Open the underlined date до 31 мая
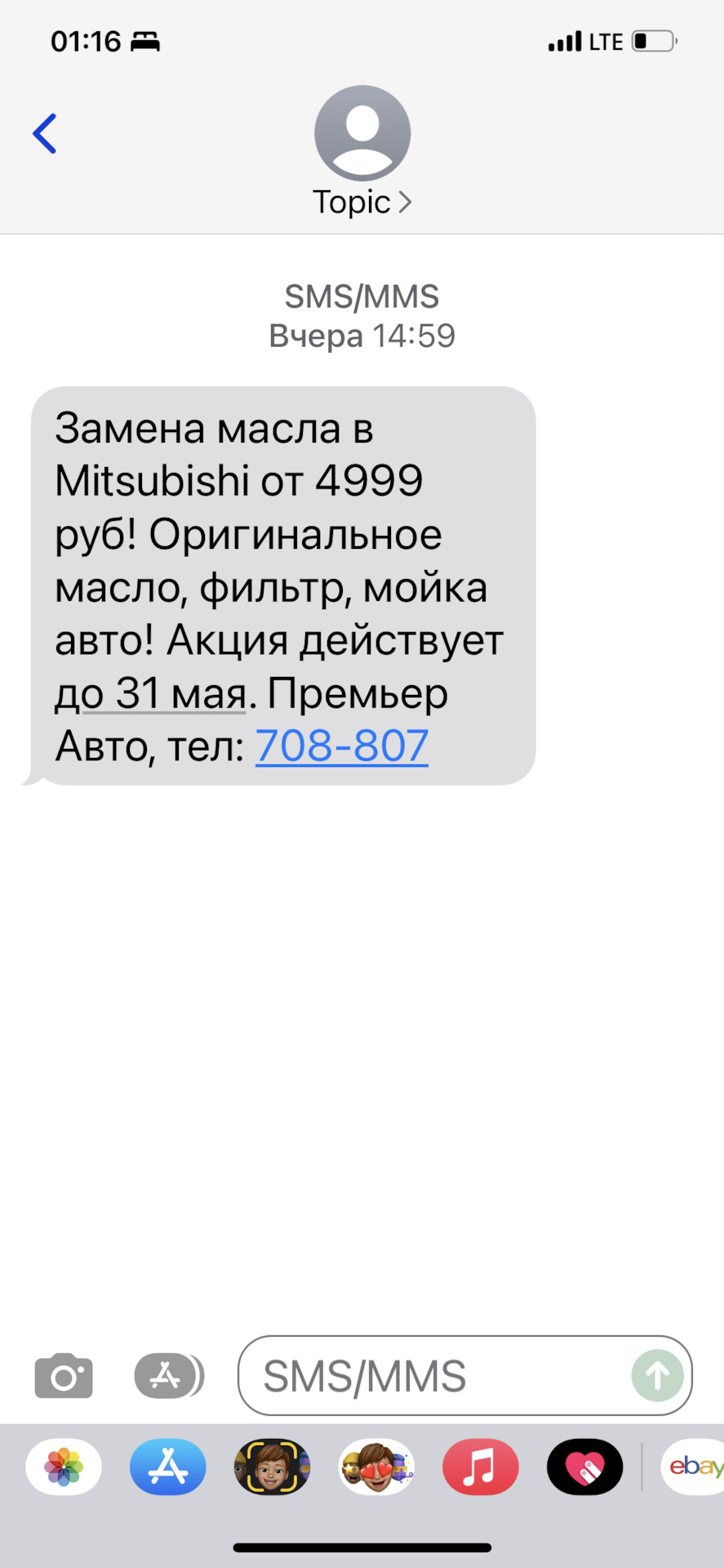 [151, 694]
